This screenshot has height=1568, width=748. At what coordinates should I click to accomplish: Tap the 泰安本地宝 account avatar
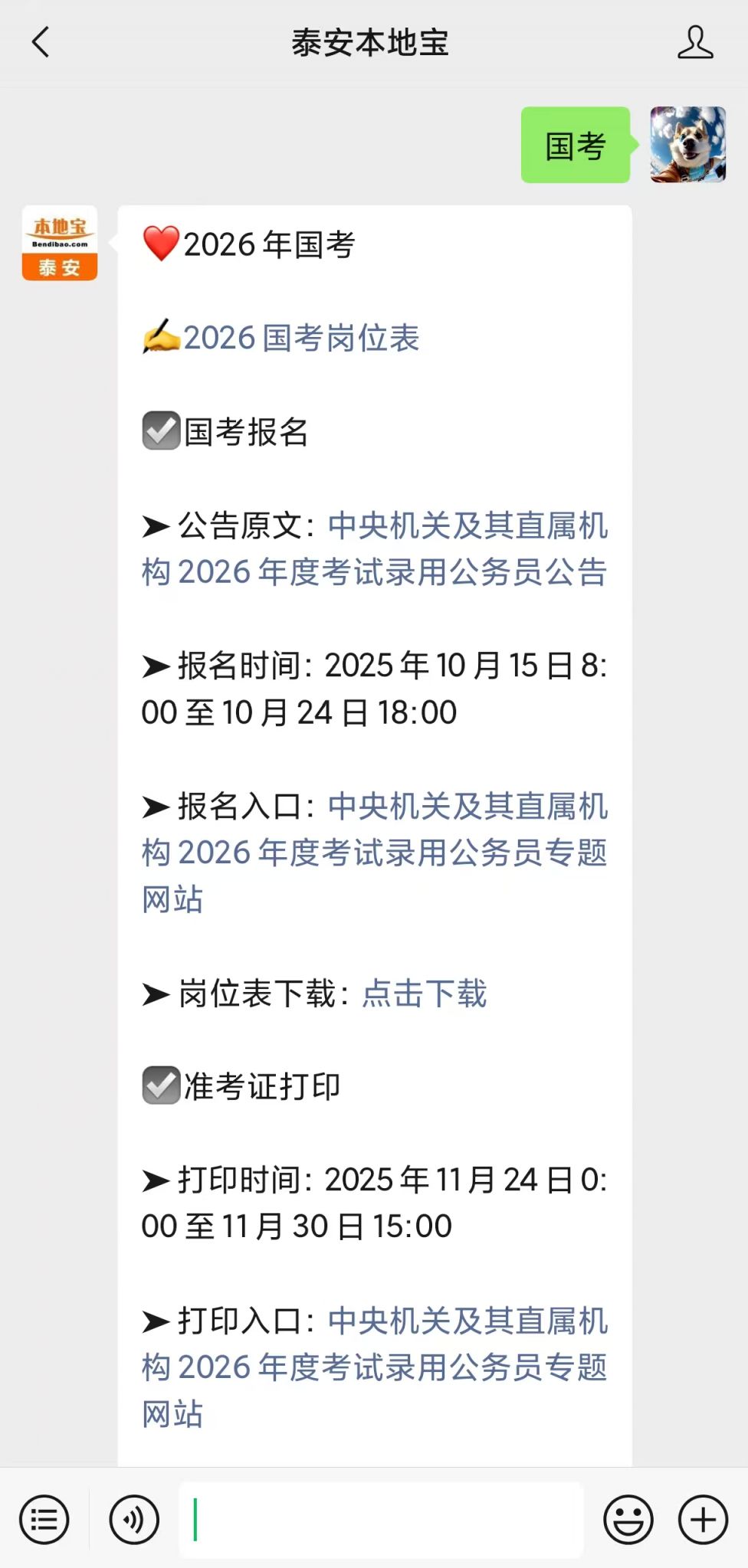pyautogui.click(x=60, y=243)
